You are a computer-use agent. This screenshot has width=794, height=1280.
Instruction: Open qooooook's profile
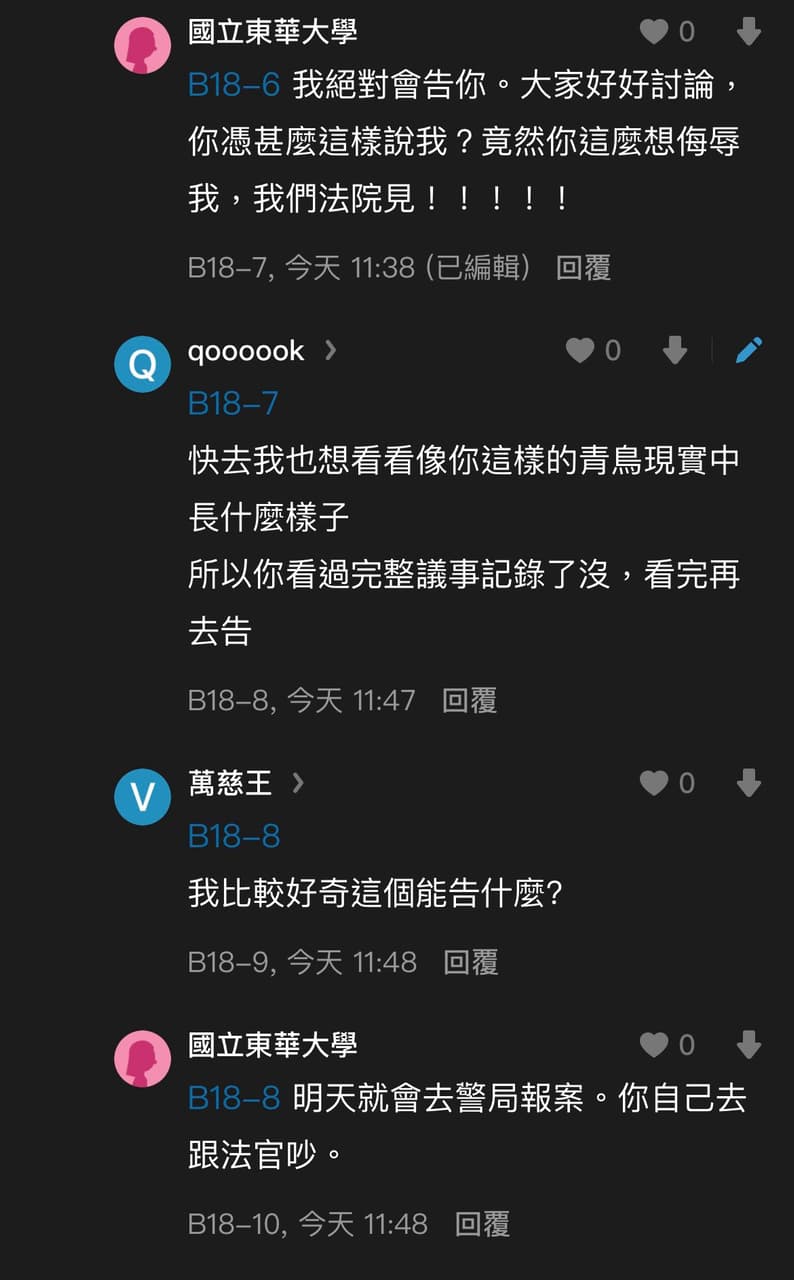coord(246,351)
